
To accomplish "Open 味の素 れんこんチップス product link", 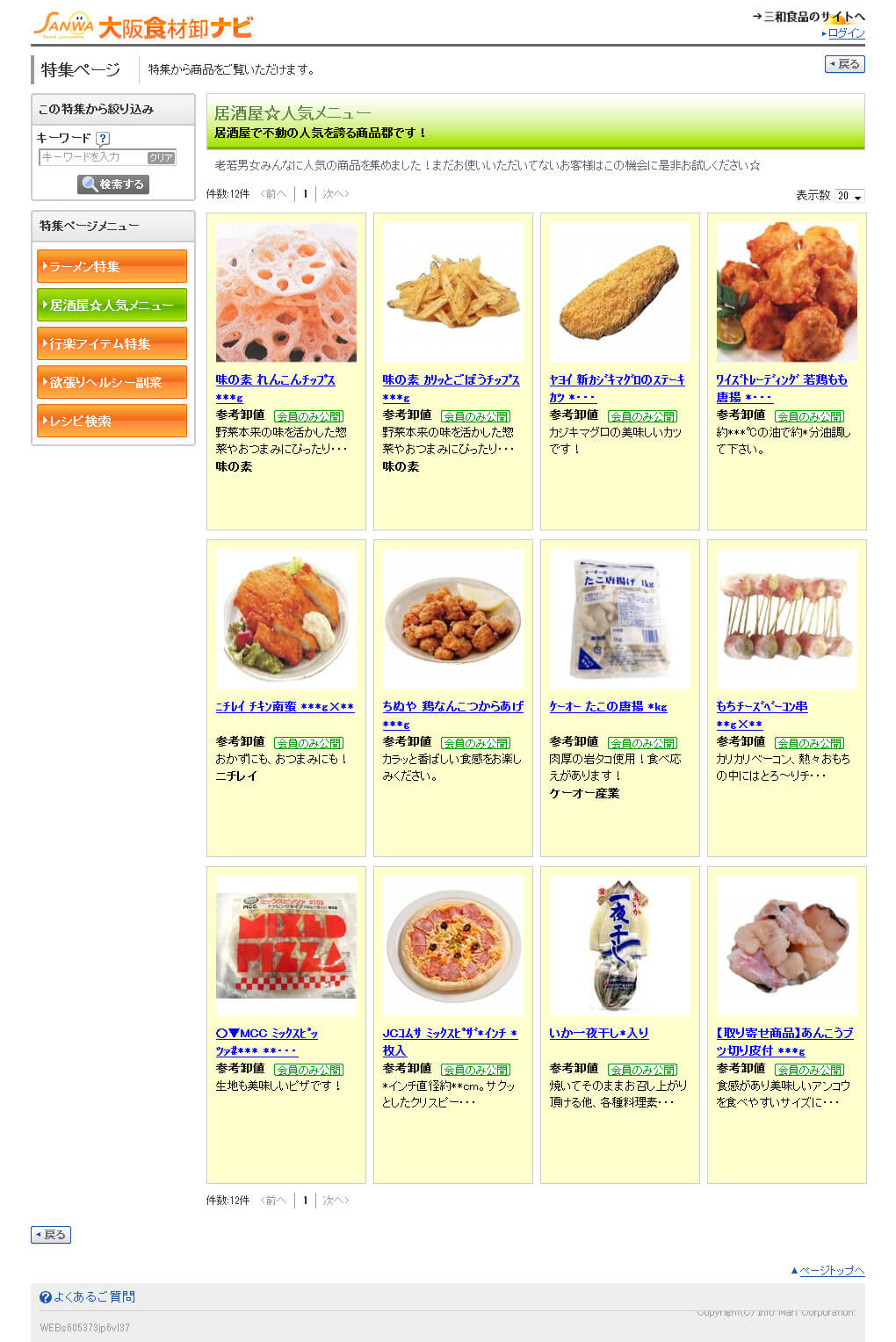I will (x=275, y=379).
